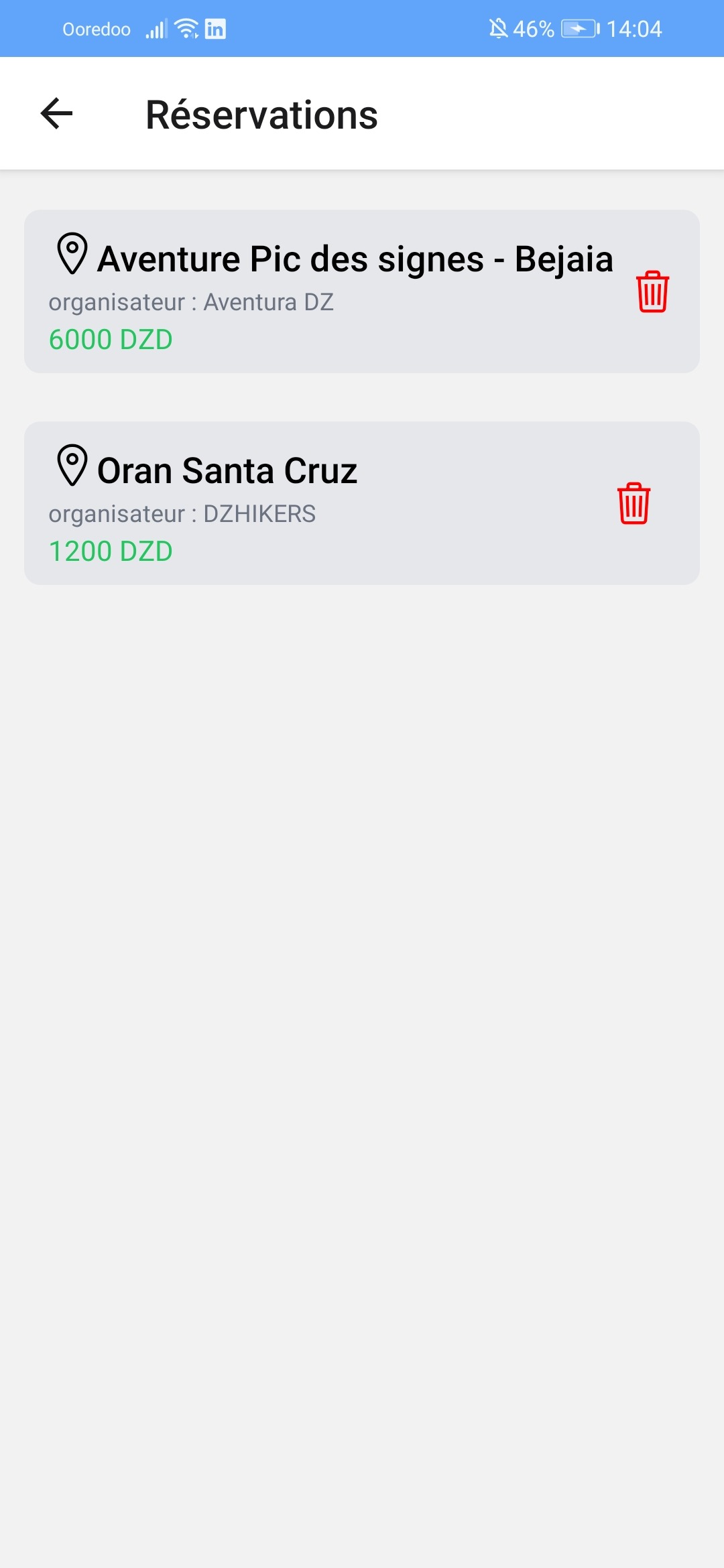Select the Aventure Pic des signes - Bejaia card
Image resolution: width=724 pixels, height=1568 pixels.
click(x=362, y=289)
